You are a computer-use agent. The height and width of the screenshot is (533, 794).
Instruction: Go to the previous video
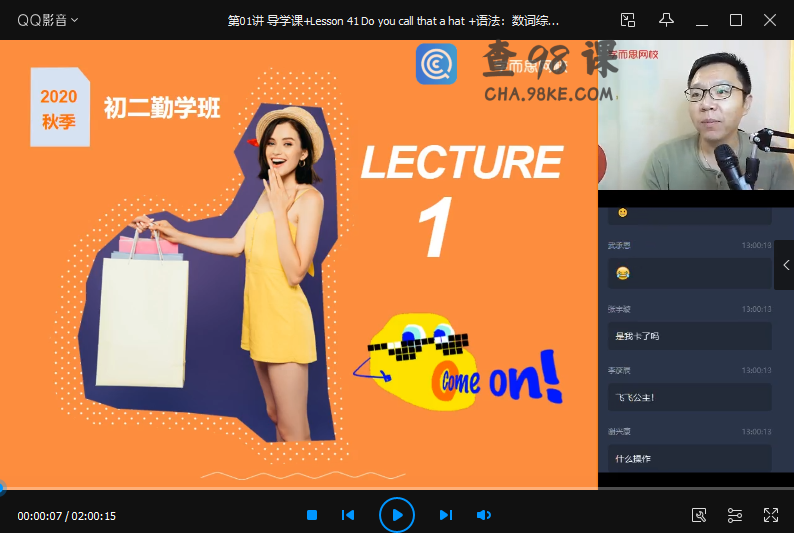pos(348,515)
